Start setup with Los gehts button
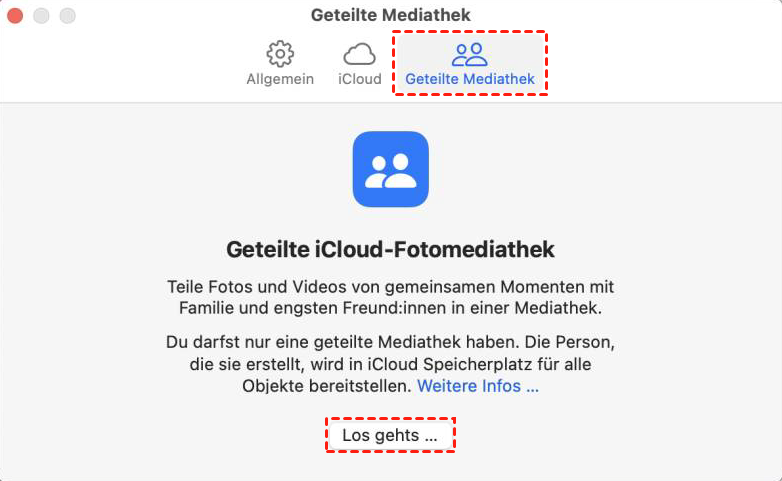The width and height of the screenshot is (782, 481). (390, 436)
